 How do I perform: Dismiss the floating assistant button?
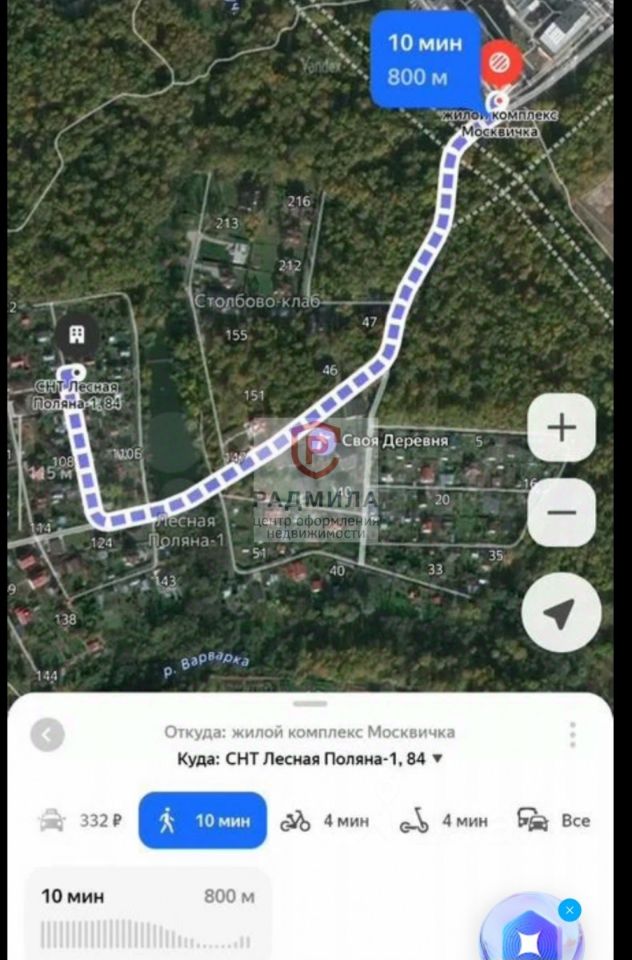pos(569,910)
